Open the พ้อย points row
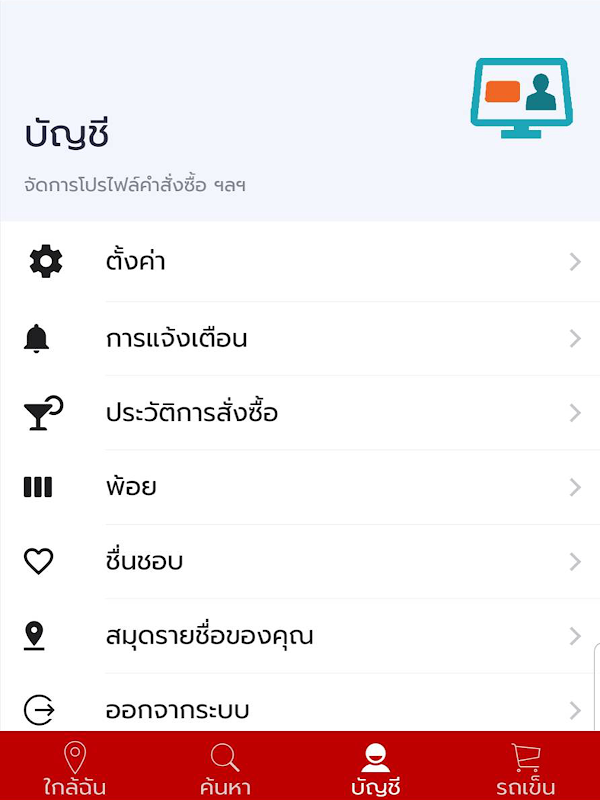This screenshot has width=600, height=800. coord(300,488)
